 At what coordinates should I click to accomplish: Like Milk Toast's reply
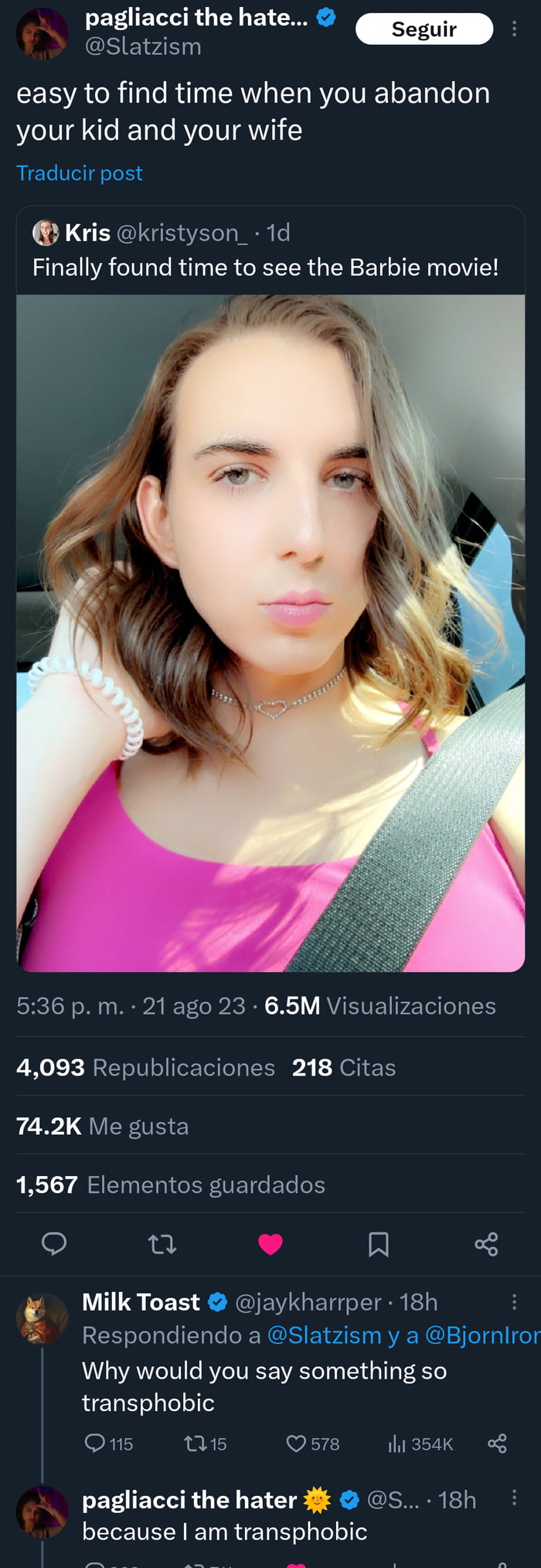297,1444
